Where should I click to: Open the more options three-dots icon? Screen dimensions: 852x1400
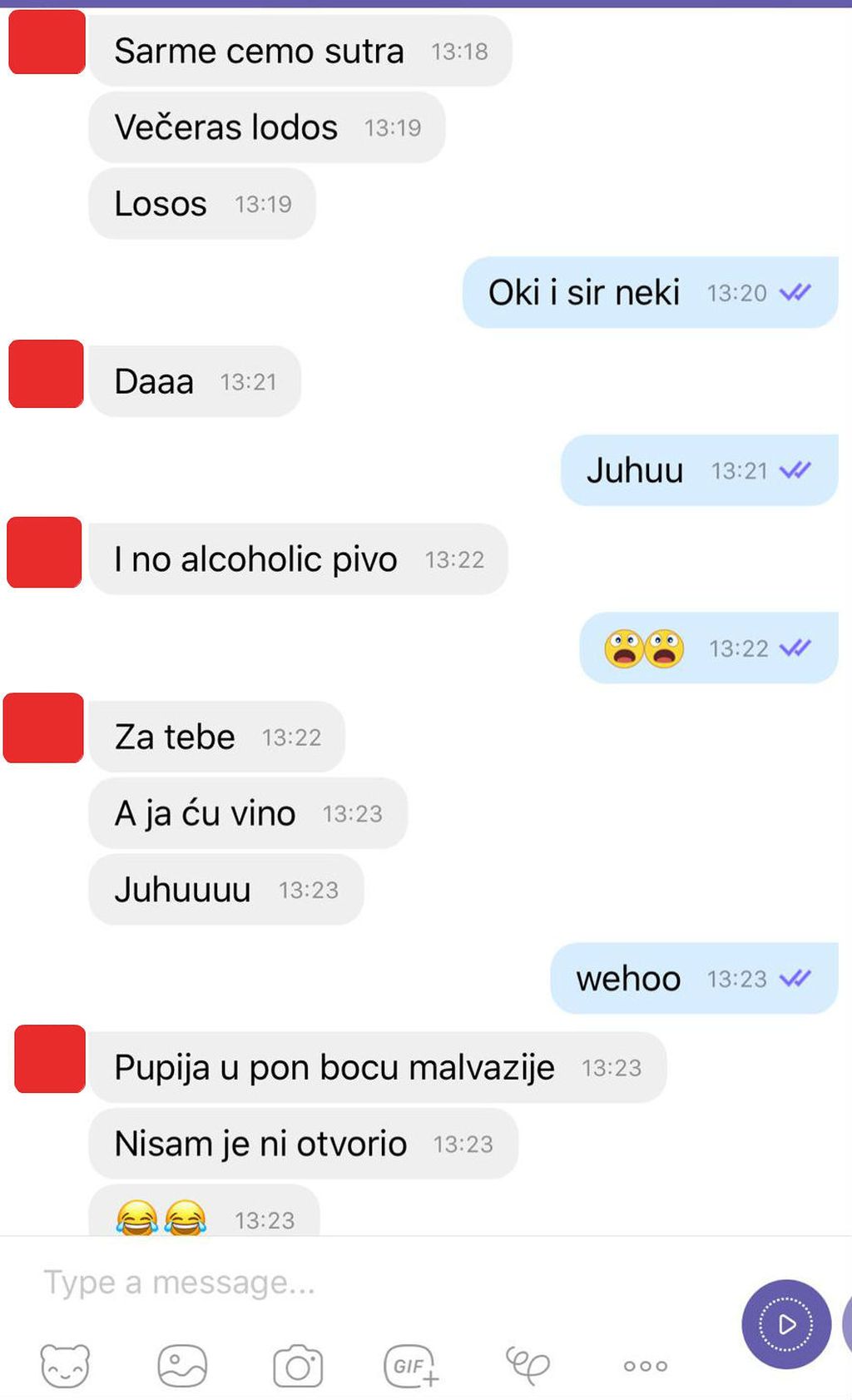[x=643, y=1366]
